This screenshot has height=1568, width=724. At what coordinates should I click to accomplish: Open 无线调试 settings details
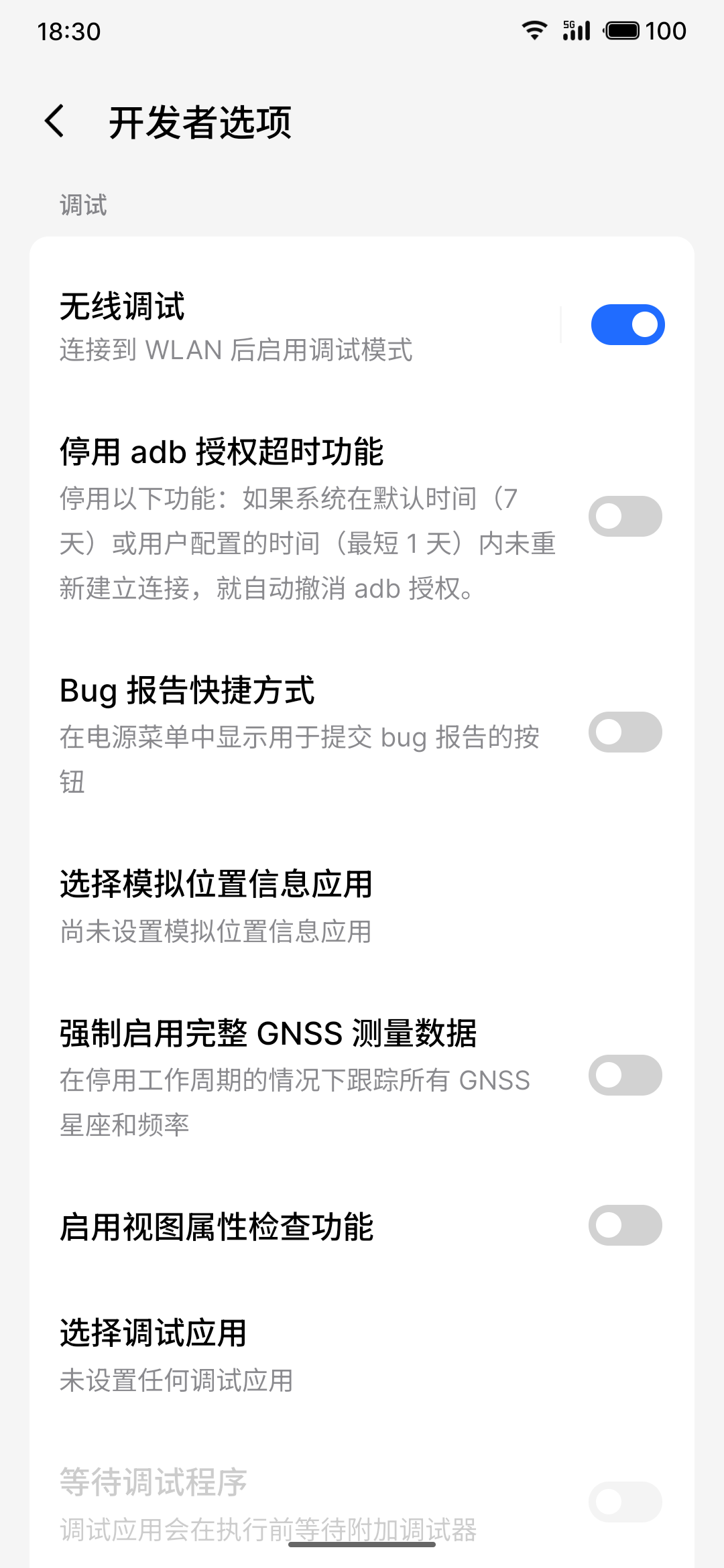click(x=268, y=326)
